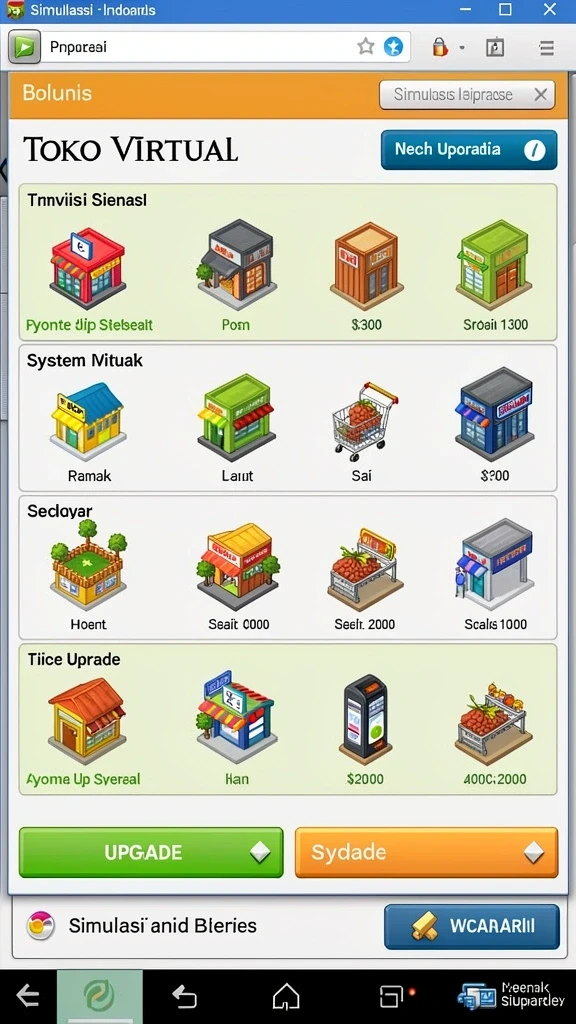Screen dimensions: 576x1024
Task: Select the red shop Fyonte Ulp Stelsealt
Action: click(x=88, y=269)
